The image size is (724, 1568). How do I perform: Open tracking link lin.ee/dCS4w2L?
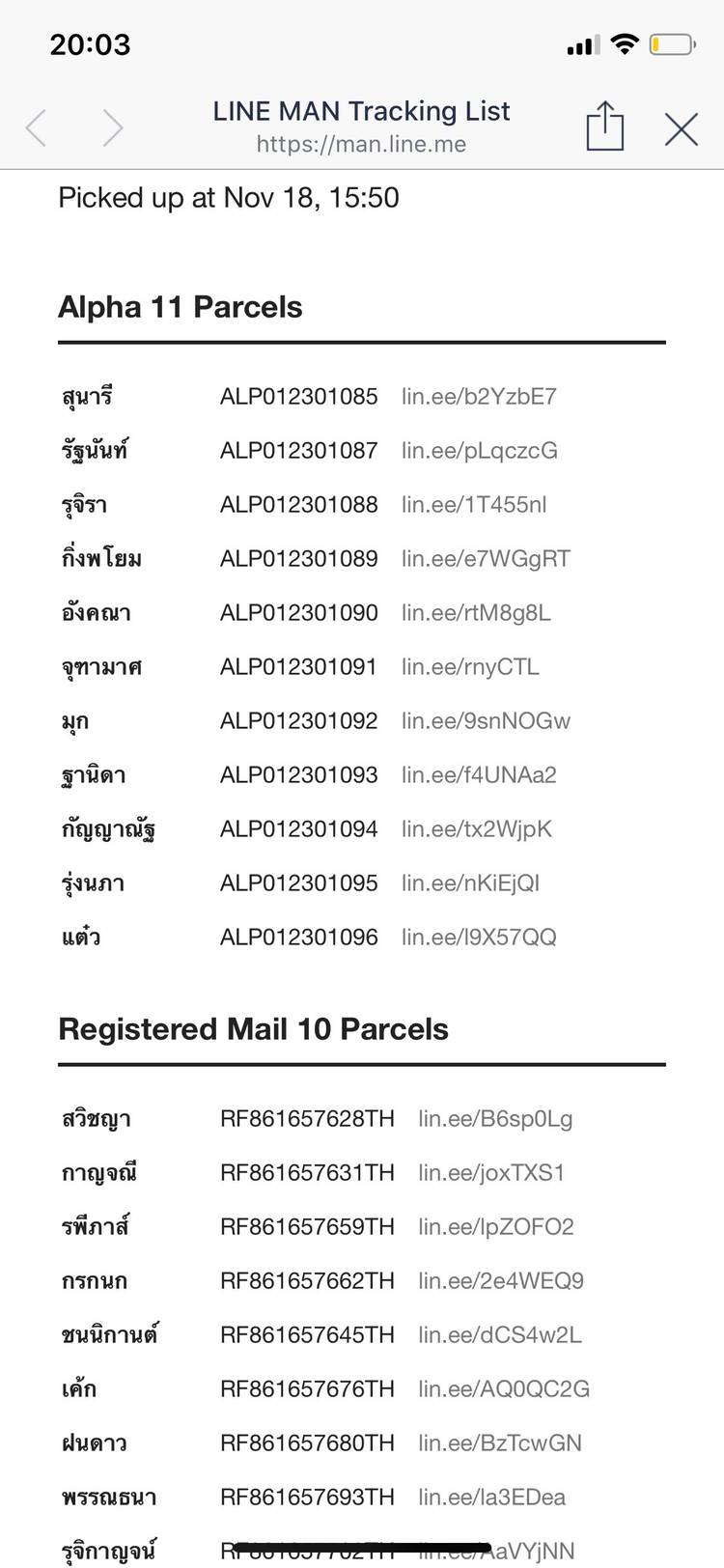pos(500,1335)
